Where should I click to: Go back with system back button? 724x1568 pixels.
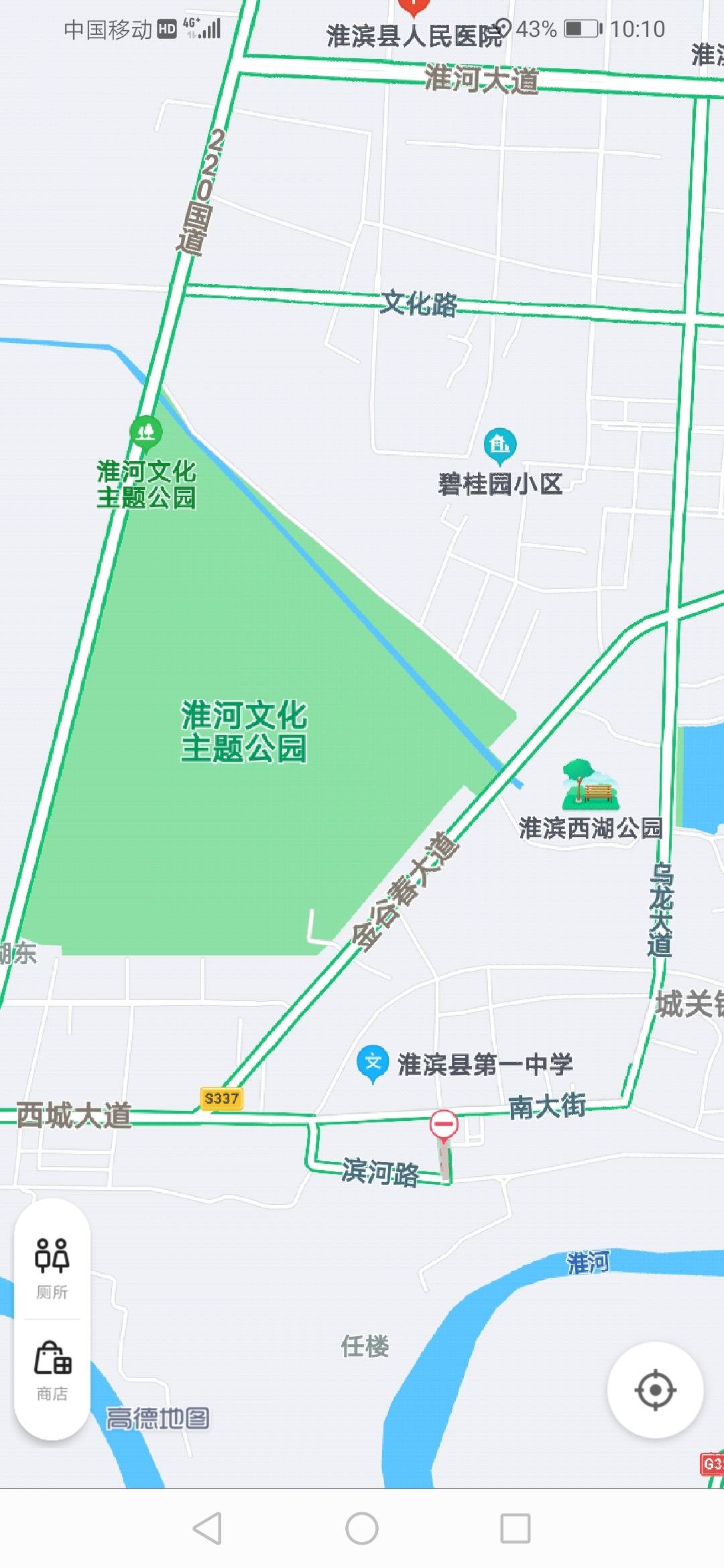pos(207,1528)
